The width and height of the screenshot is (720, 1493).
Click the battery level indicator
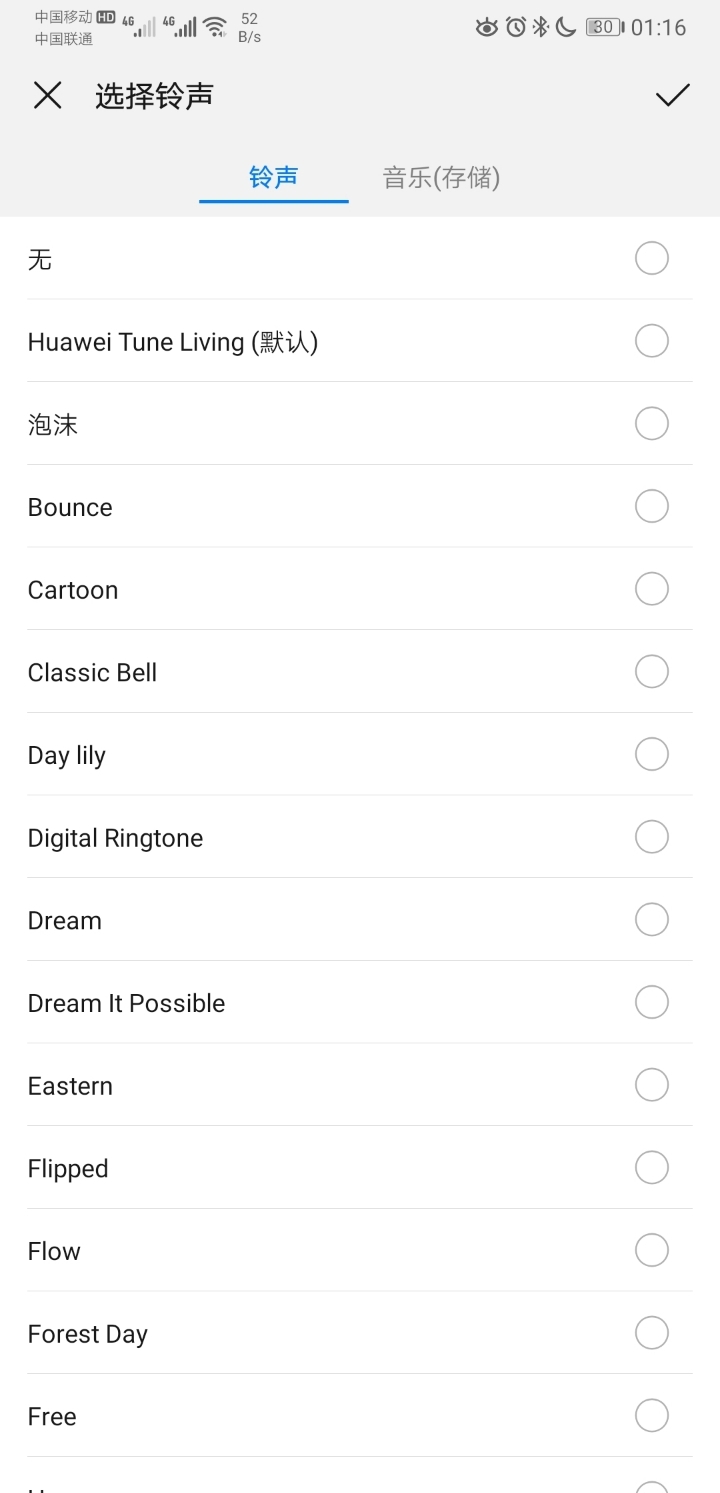click(x=600, y=28)
